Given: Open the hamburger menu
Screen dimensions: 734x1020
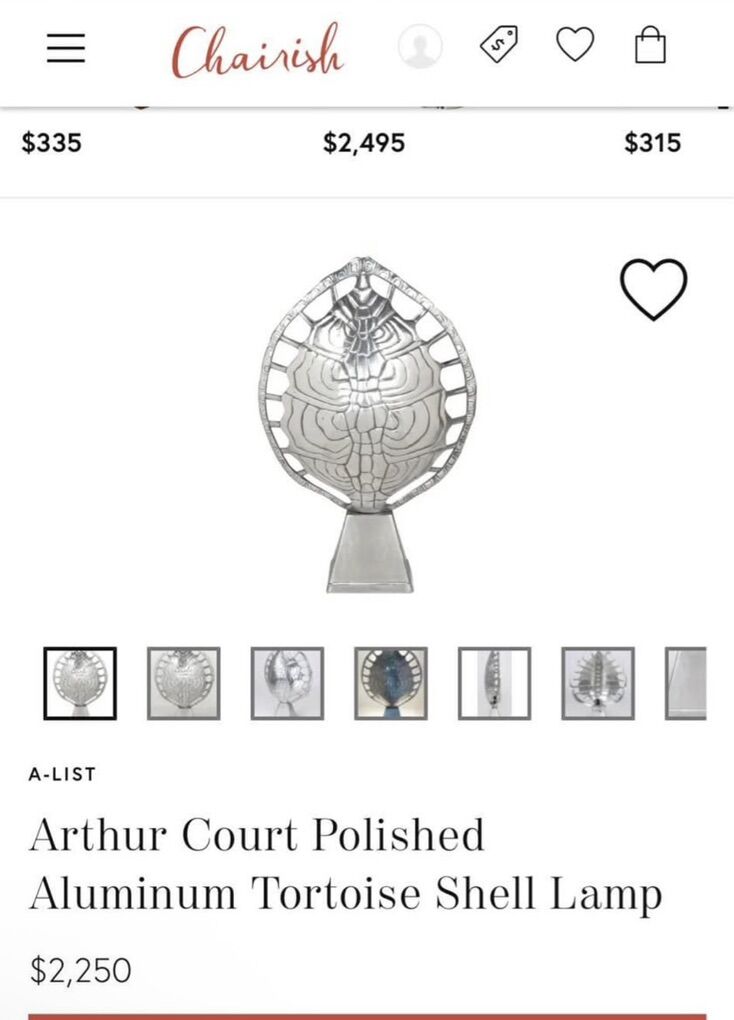Looking at the screenshot, I should (66, 48).
